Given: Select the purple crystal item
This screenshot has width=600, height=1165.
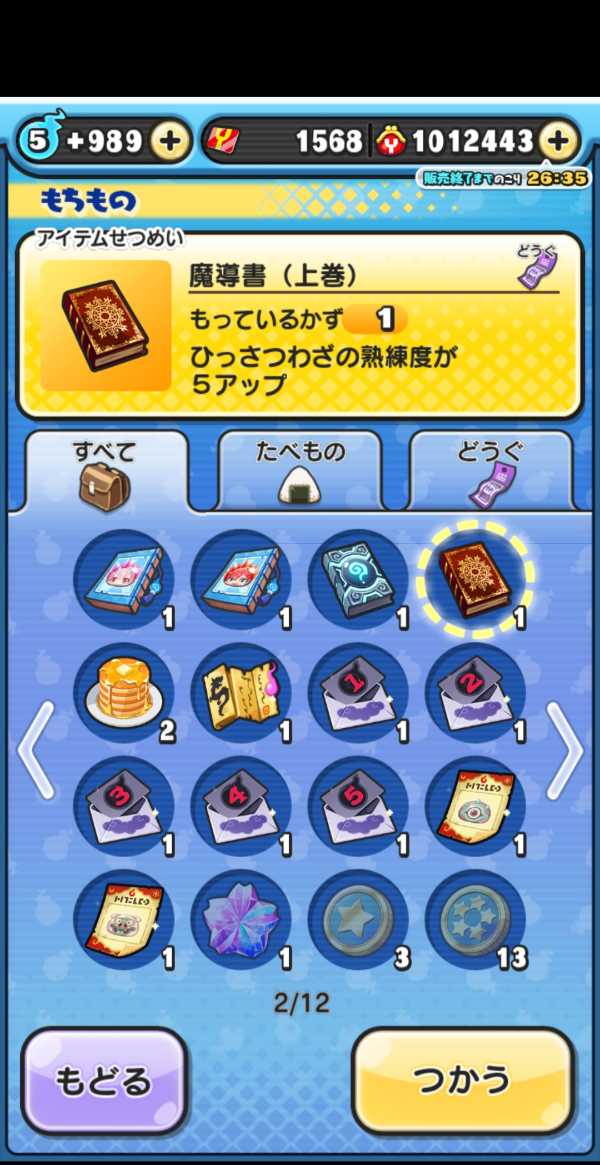Looking at the screenshot, I should click(x=241, y=920).
